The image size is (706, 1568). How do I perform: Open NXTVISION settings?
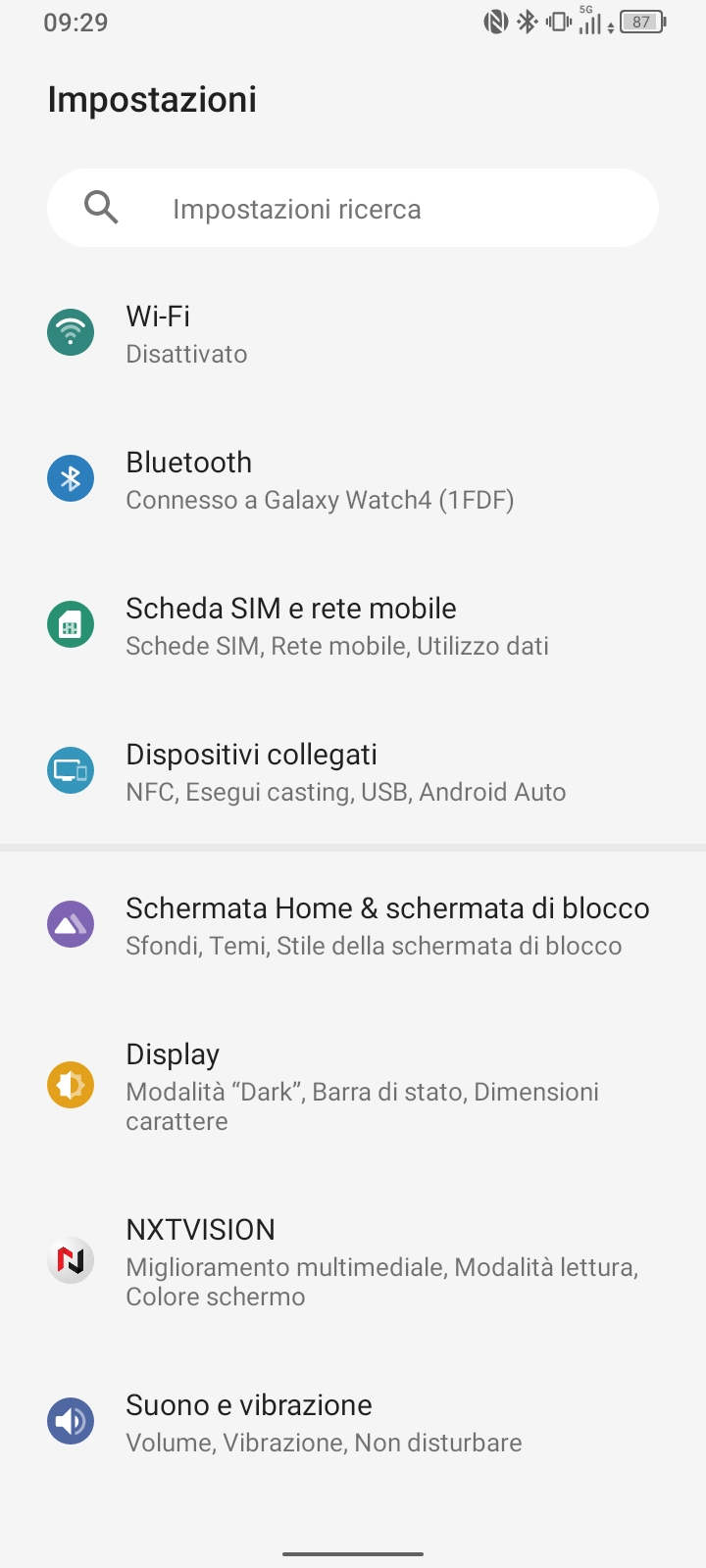(x=353, y=1261)
